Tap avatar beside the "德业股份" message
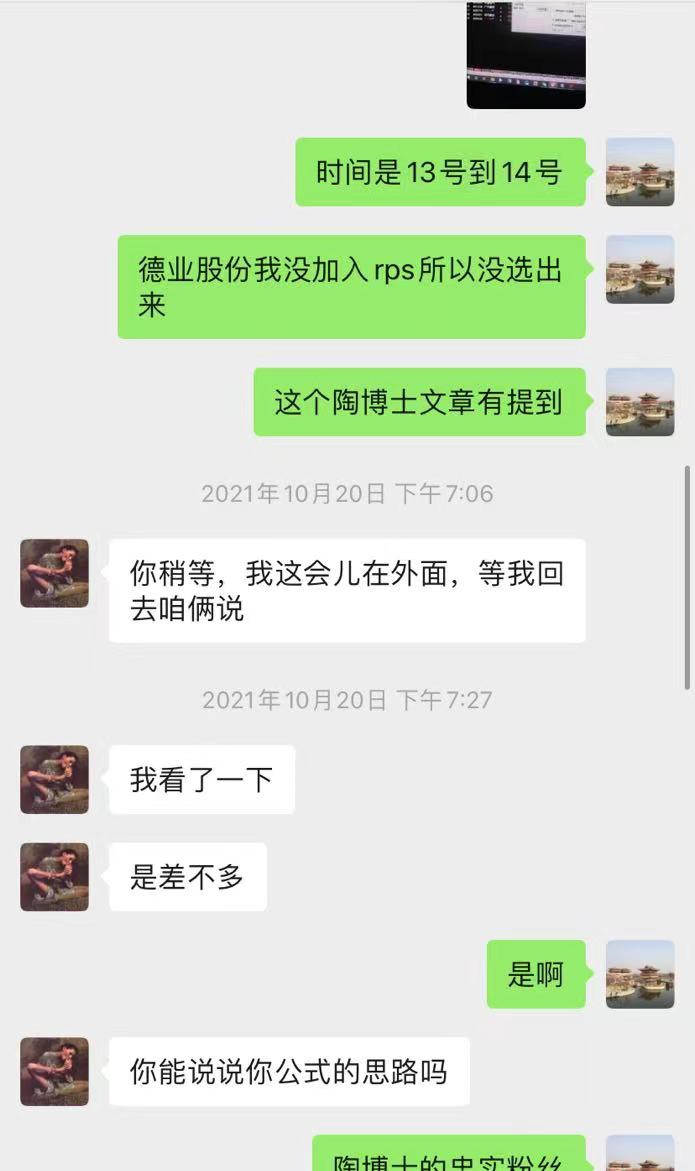The height and width of the screenshot is (1171, 695). 640,270
